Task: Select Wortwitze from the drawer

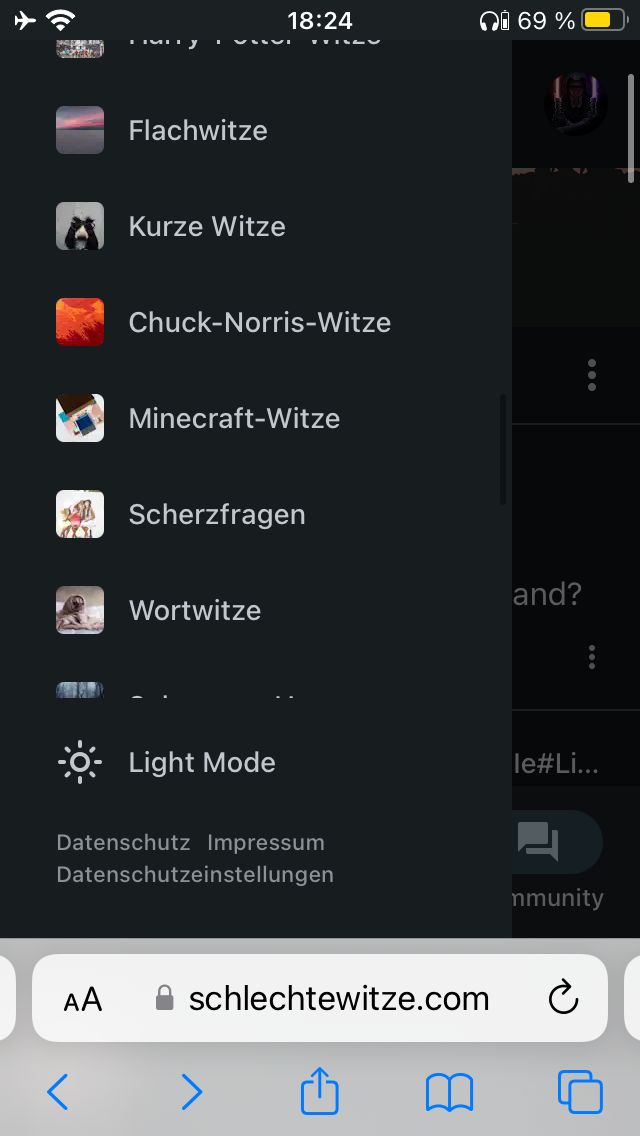Action: 194,611
